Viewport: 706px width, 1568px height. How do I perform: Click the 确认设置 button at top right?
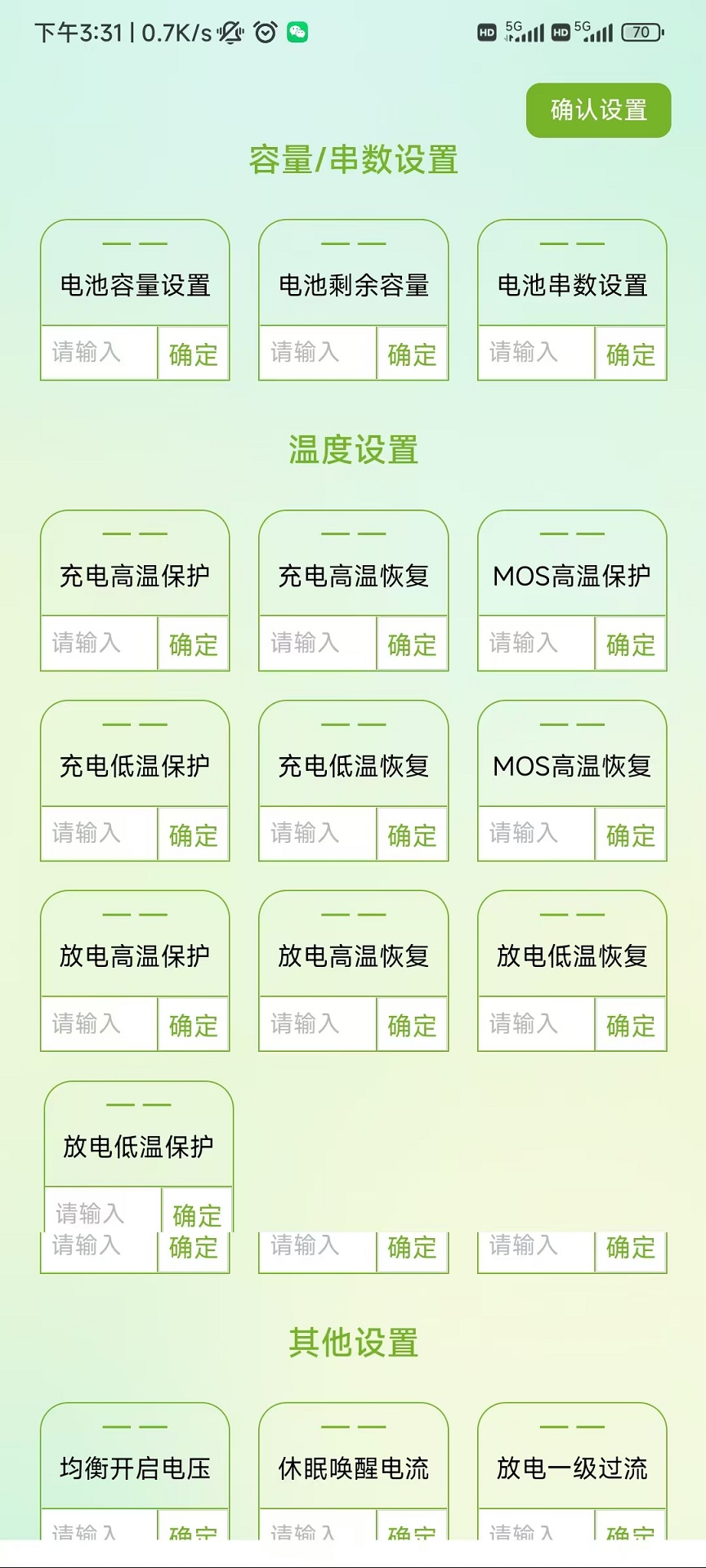coord(597,109)
